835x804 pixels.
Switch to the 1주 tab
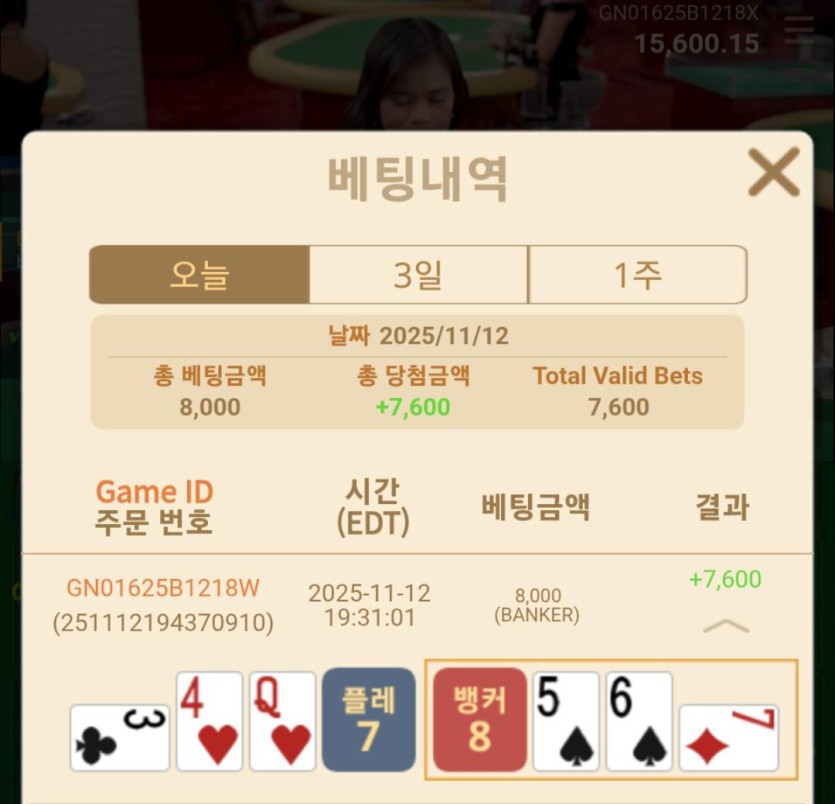pos(637,275)
